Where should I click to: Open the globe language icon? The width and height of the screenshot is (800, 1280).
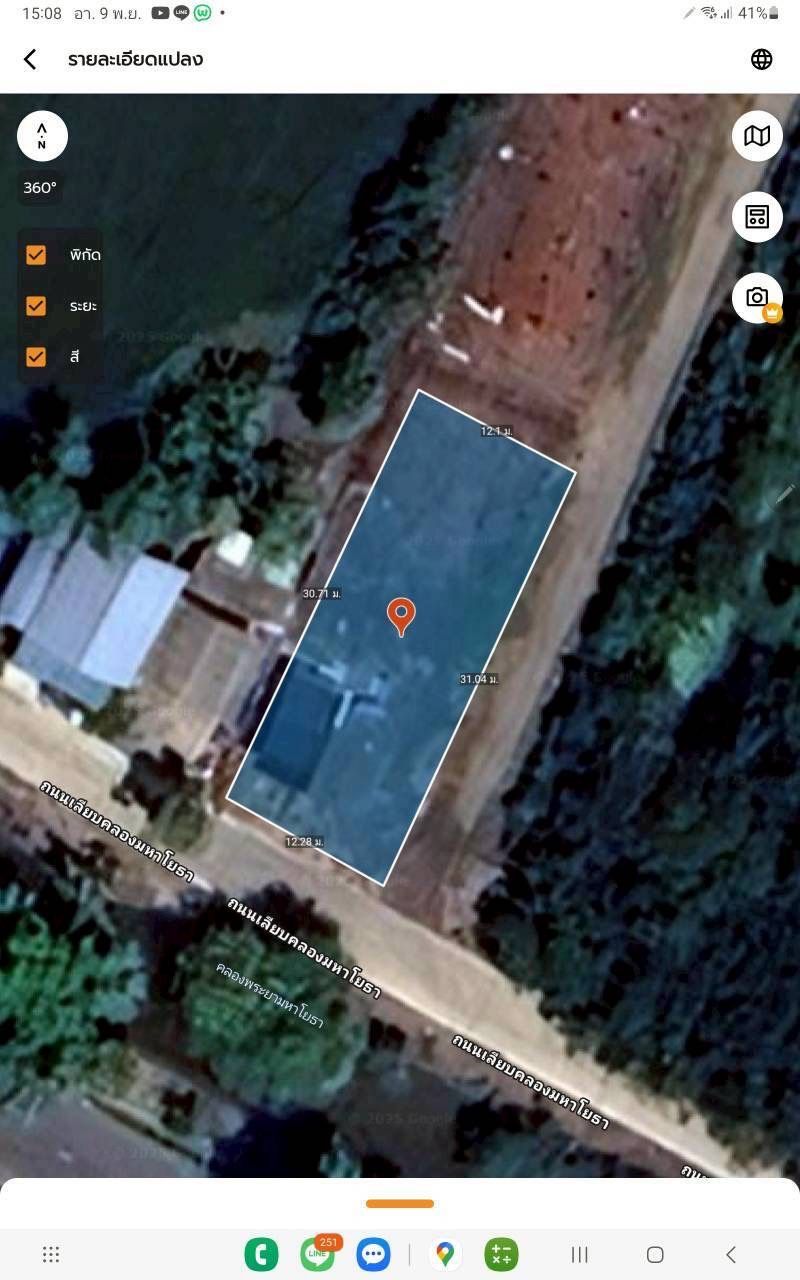pyautogui.click(x=762, y=59)
